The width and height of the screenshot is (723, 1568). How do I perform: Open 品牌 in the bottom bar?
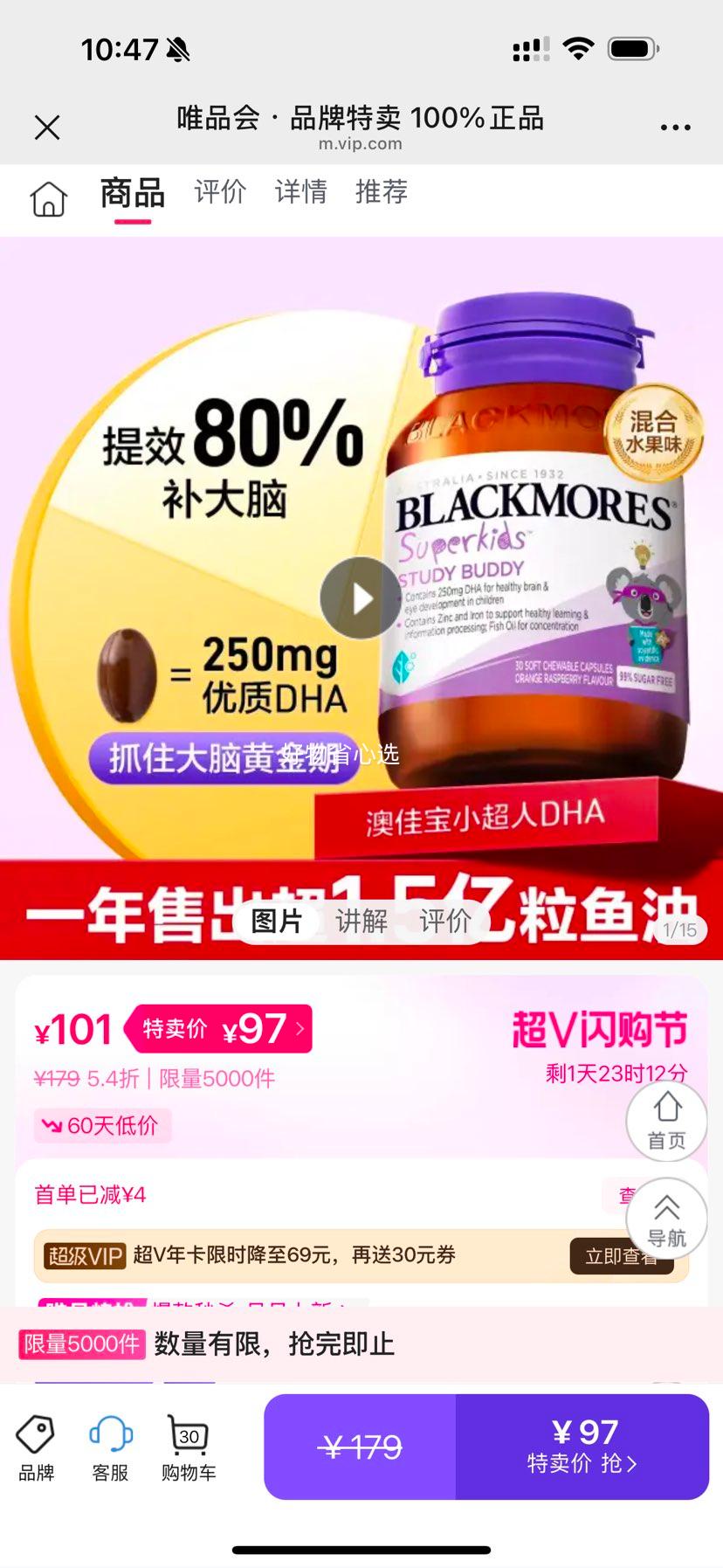37,1448
